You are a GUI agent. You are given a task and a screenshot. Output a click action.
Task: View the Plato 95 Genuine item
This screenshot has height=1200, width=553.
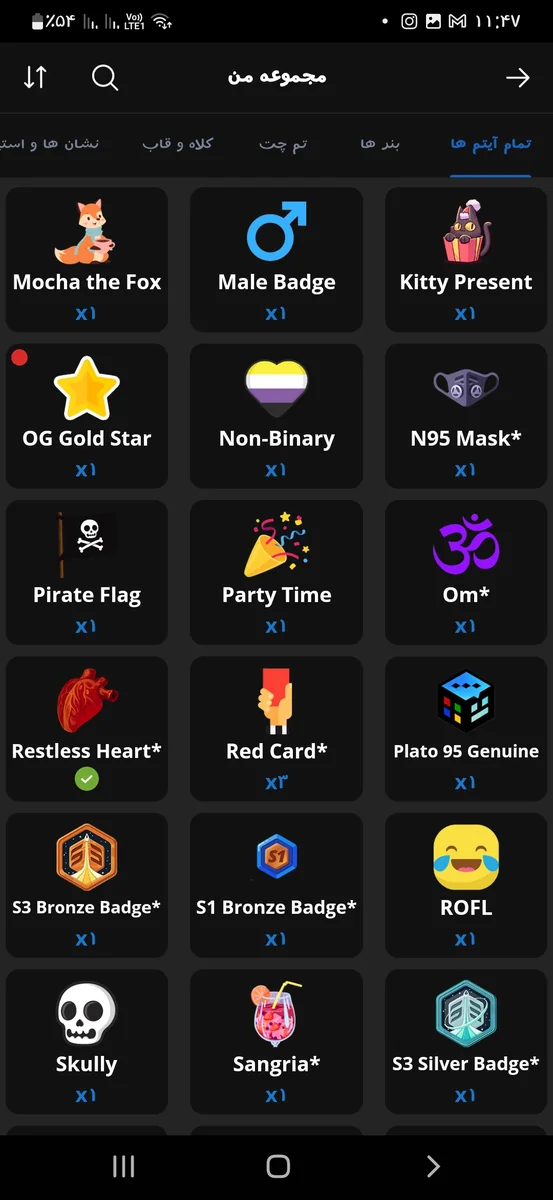coord(466,728)
